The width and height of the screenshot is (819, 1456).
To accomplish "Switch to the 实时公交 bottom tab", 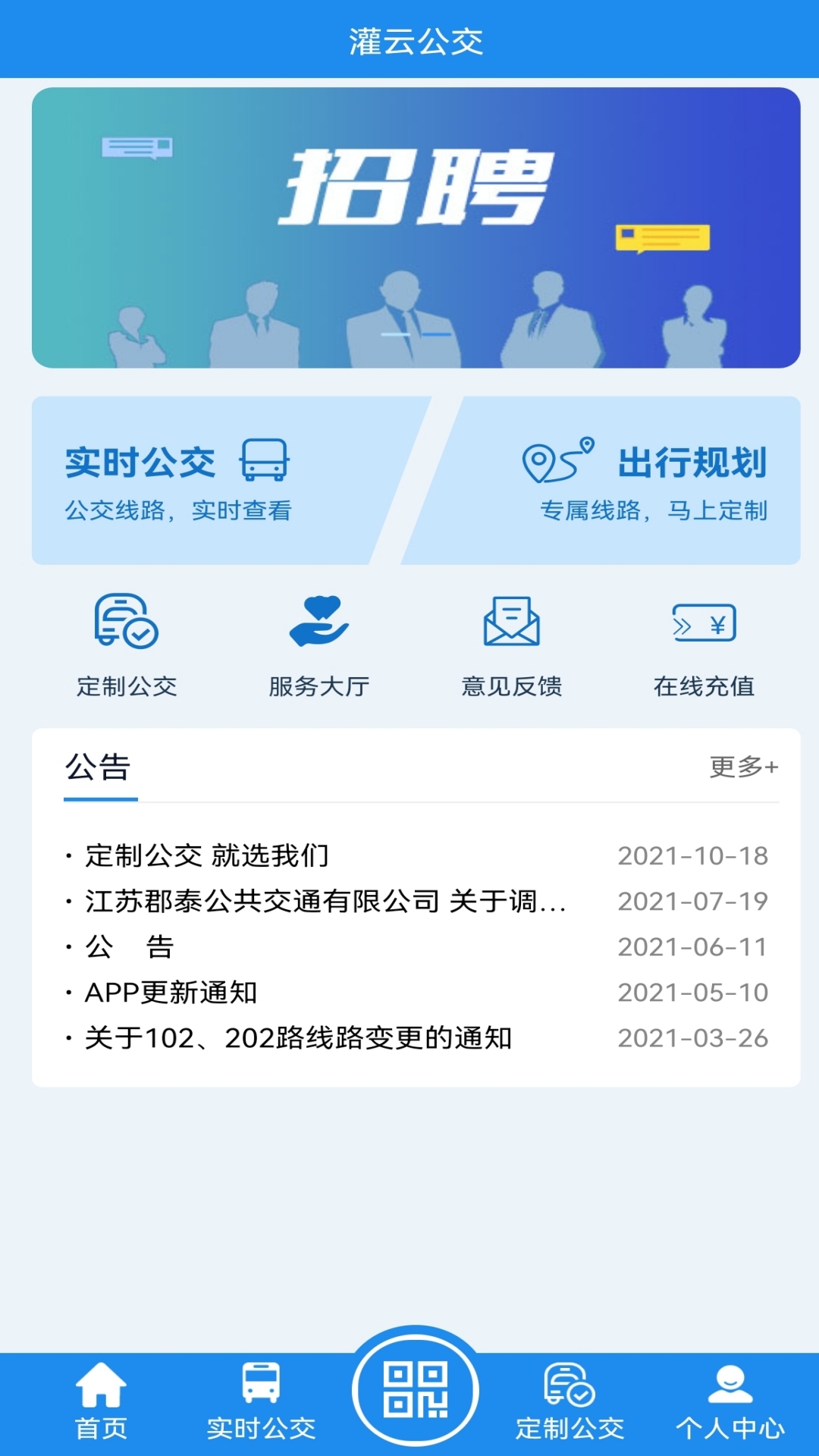I will [x=261, y=1402].
